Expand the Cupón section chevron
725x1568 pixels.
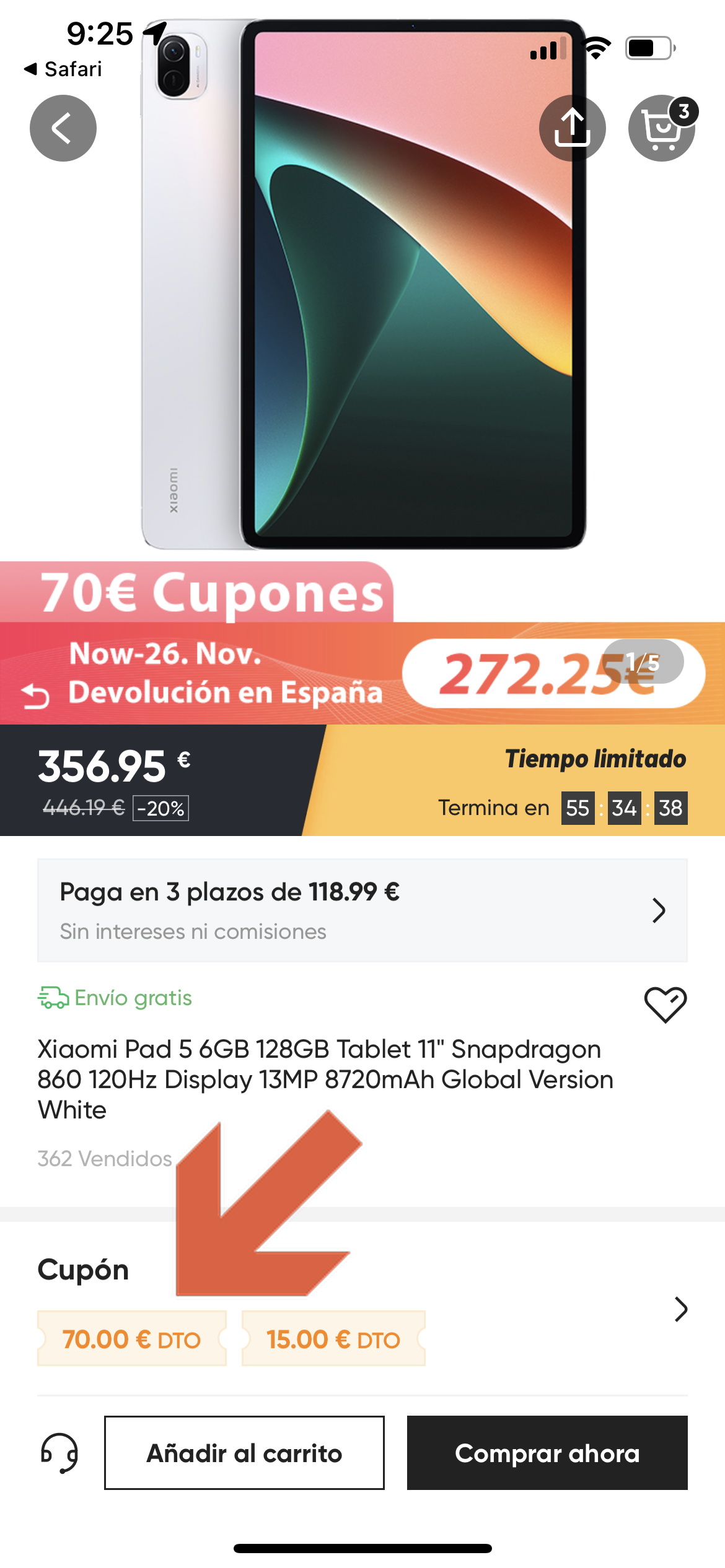[681, 1309]
